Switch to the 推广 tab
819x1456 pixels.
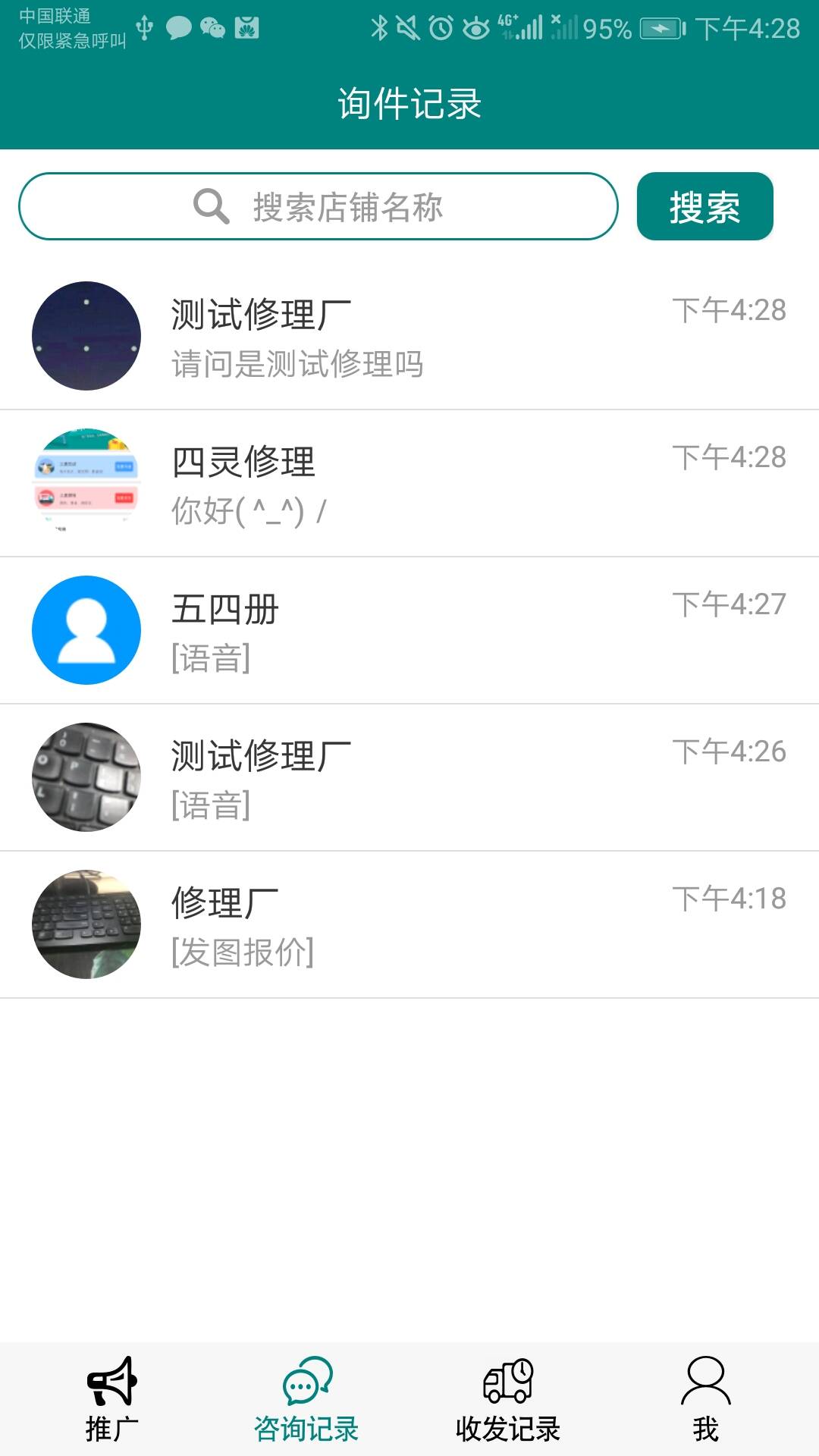pos(112,1399)
